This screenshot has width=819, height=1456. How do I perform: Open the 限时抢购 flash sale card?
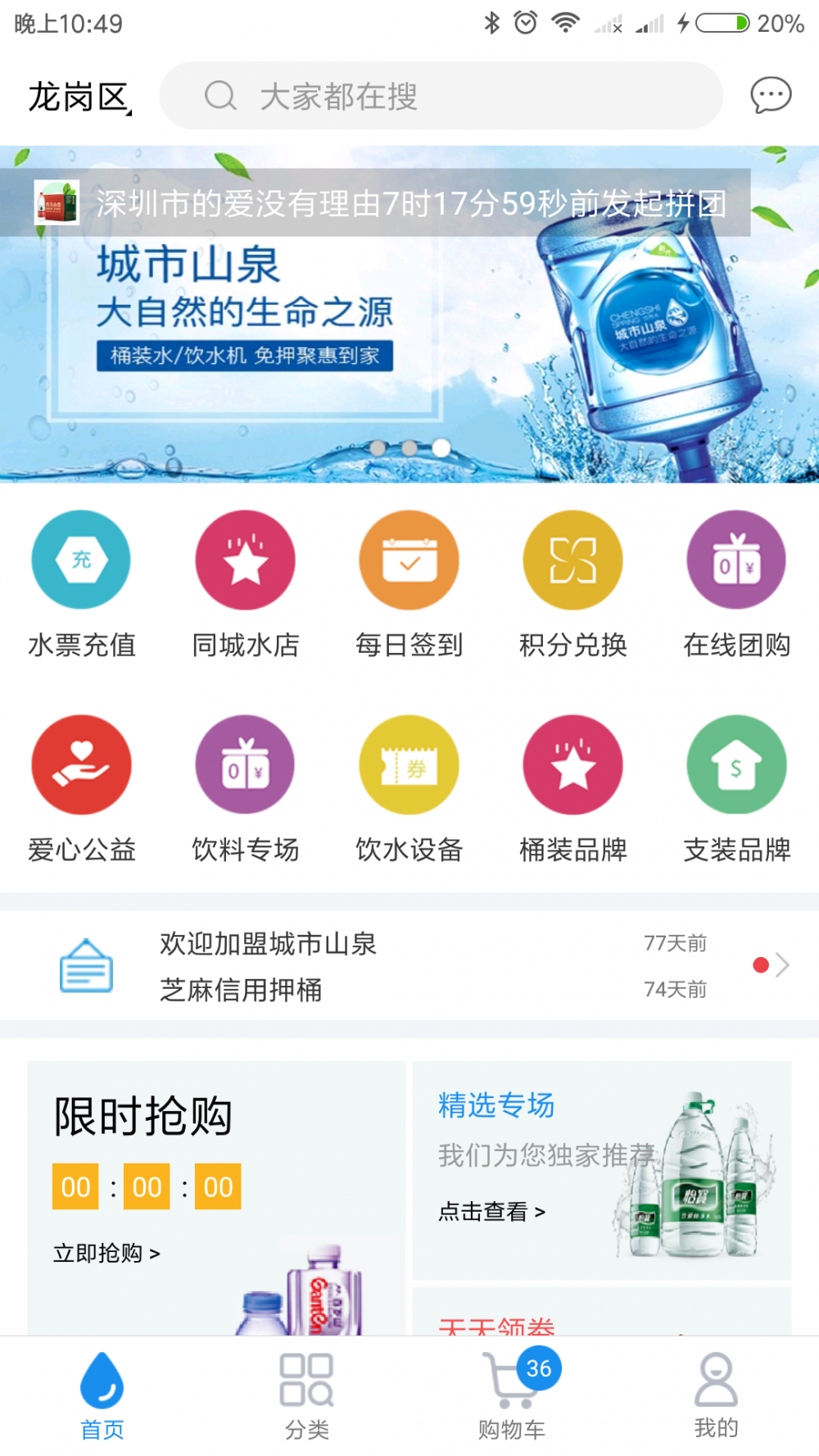pyautogui.click(x=216, y=1198)
